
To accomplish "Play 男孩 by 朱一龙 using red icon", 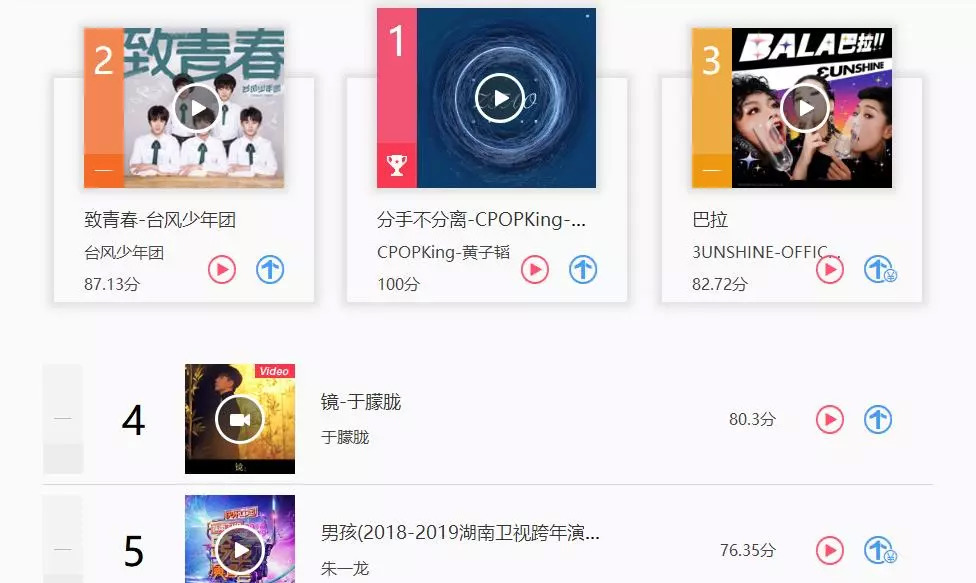I will coord(830,550).
